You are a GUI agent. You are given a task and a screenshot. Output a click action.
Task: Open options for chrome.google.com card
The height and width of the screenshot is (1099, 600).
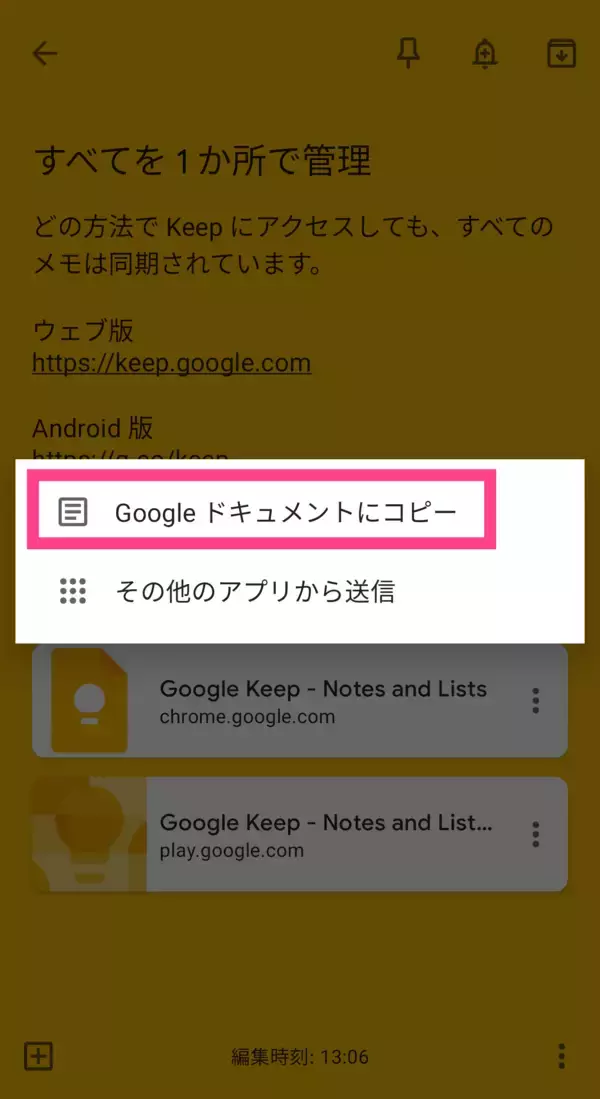pos(537,701)
